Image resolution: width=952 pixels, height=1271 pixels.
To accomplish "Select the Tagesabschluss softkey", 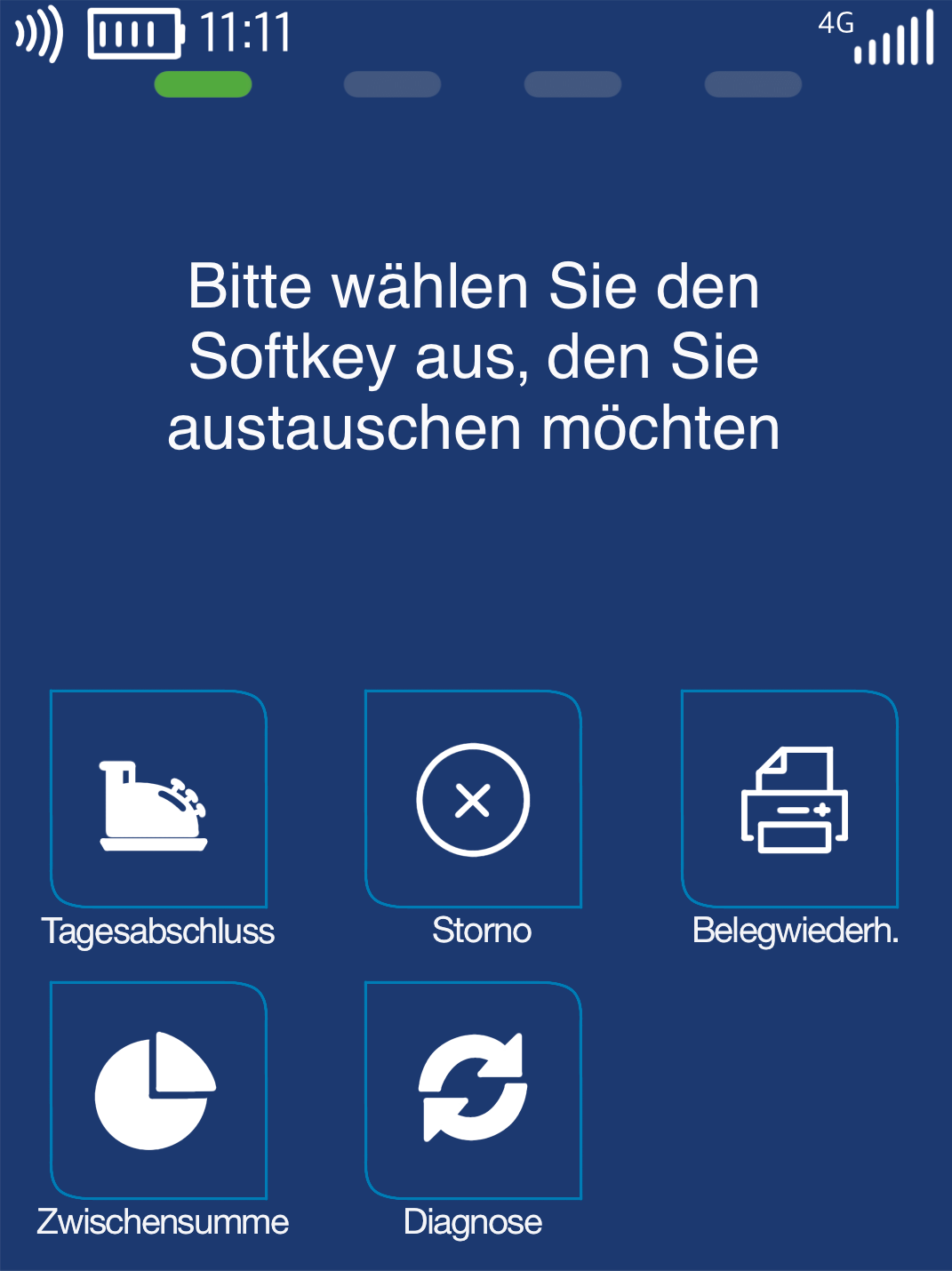I will click(x=158, y=800).
